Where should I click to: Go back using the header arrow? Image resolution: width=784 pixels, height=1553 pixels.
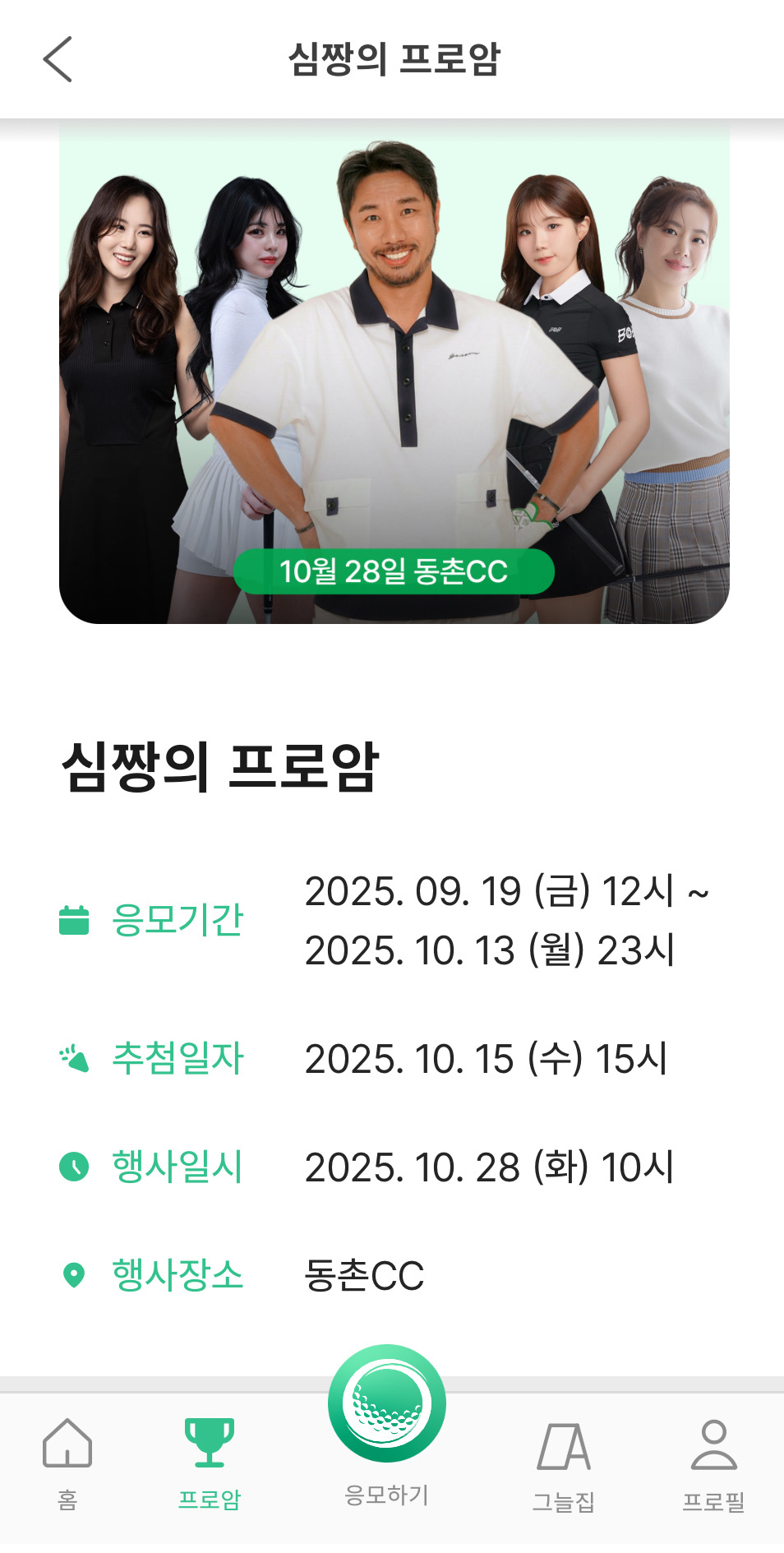coord(58,59)
